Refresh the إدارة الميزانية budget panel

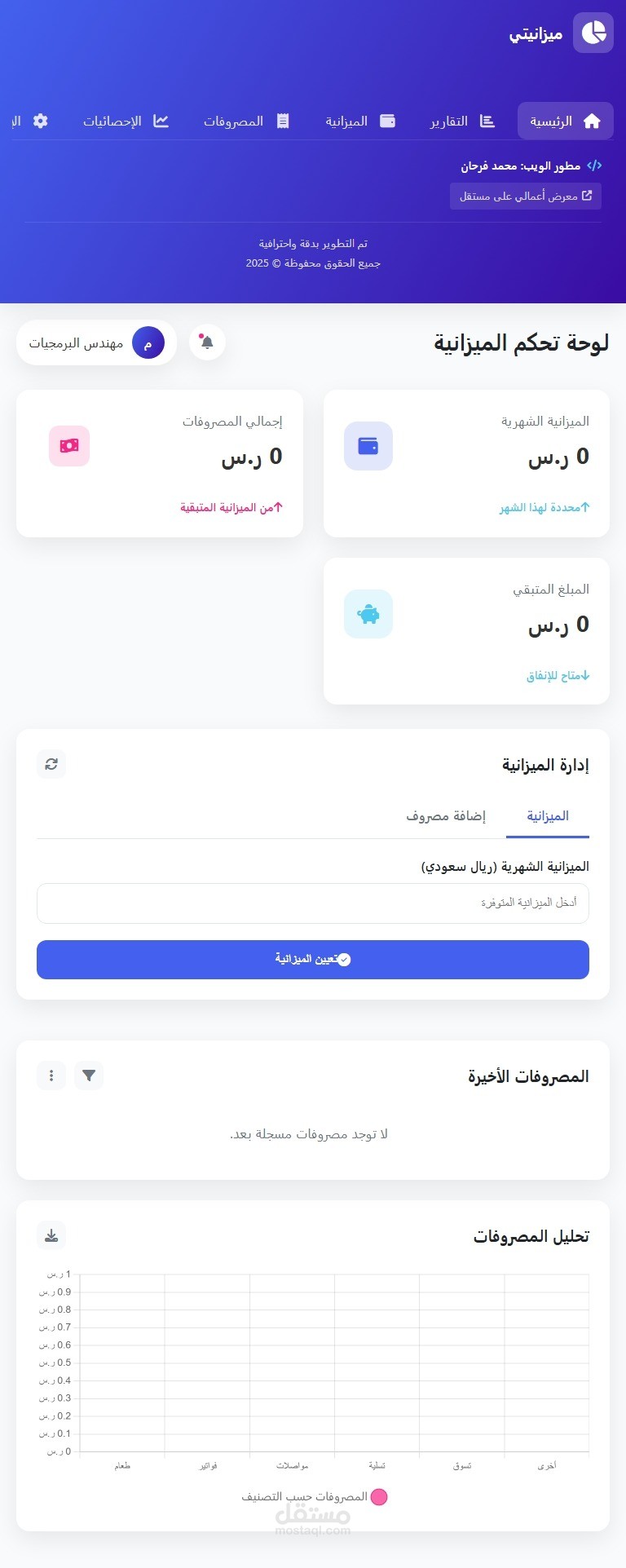(51, 764)
